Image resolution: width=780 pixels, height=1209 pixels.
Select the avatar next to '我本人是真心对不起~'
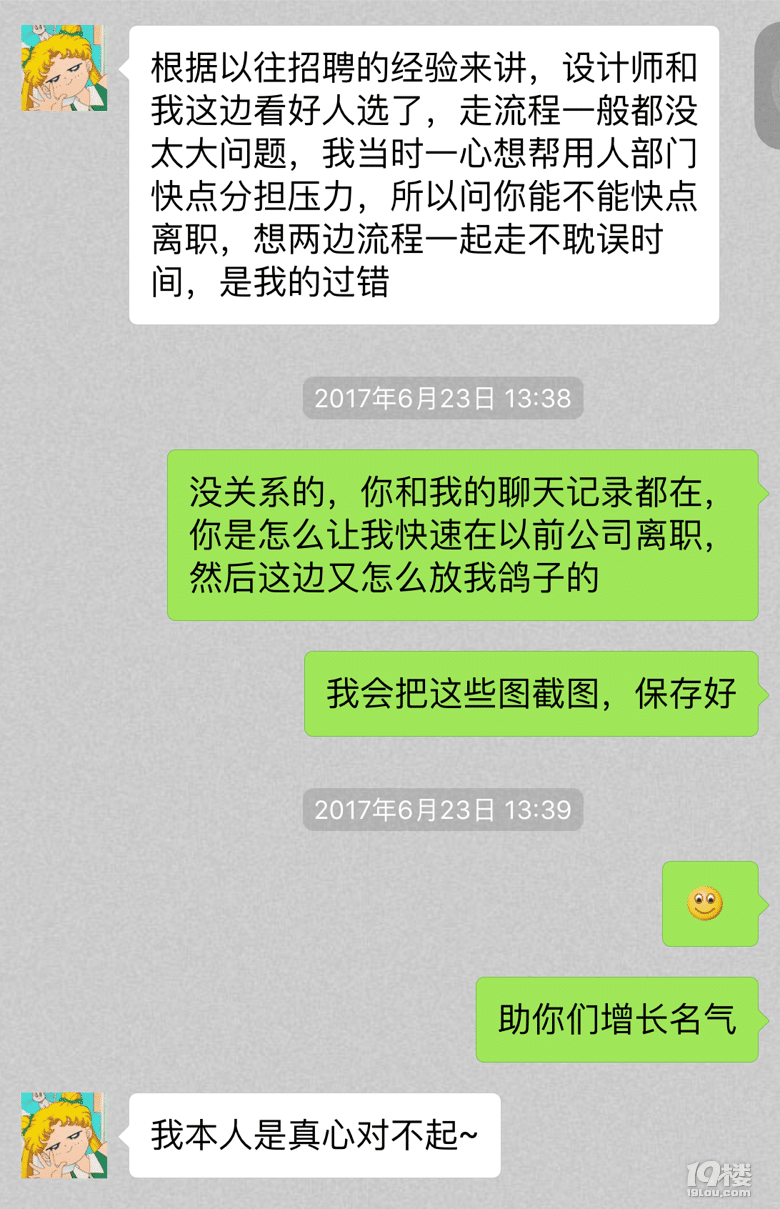click(x=64, y=1136)
